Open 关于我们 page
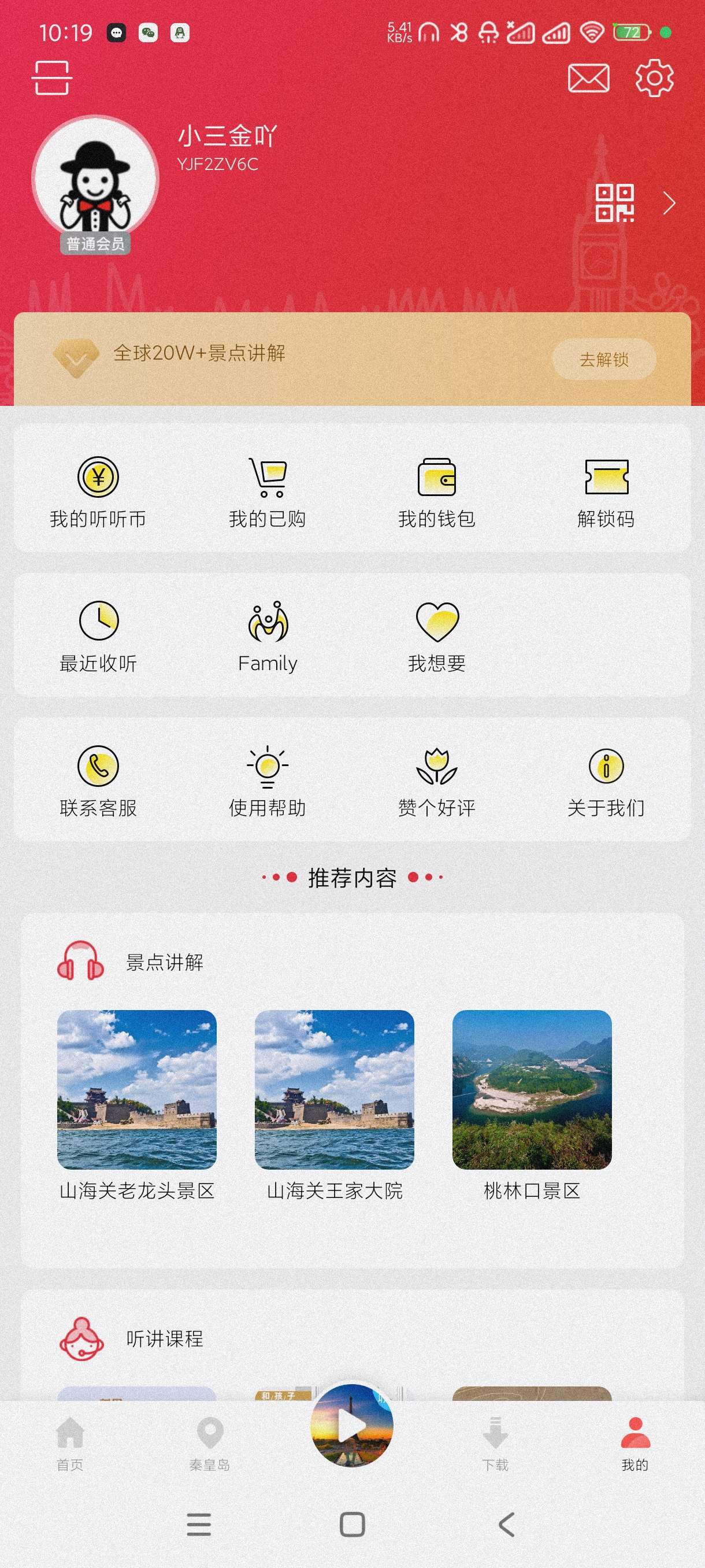 [x=606, y=781]
